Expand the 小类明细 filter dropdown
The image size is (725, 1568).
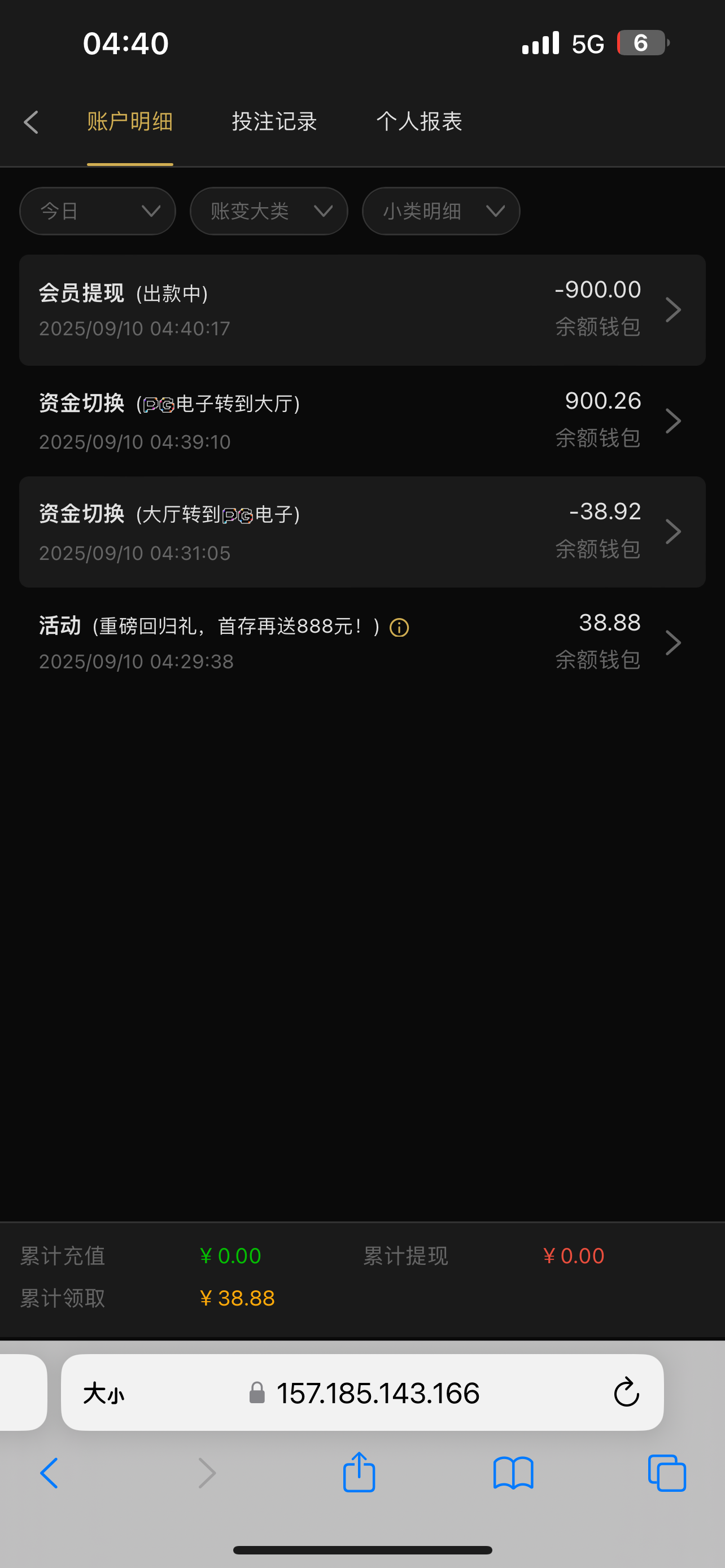pos(441,211)
